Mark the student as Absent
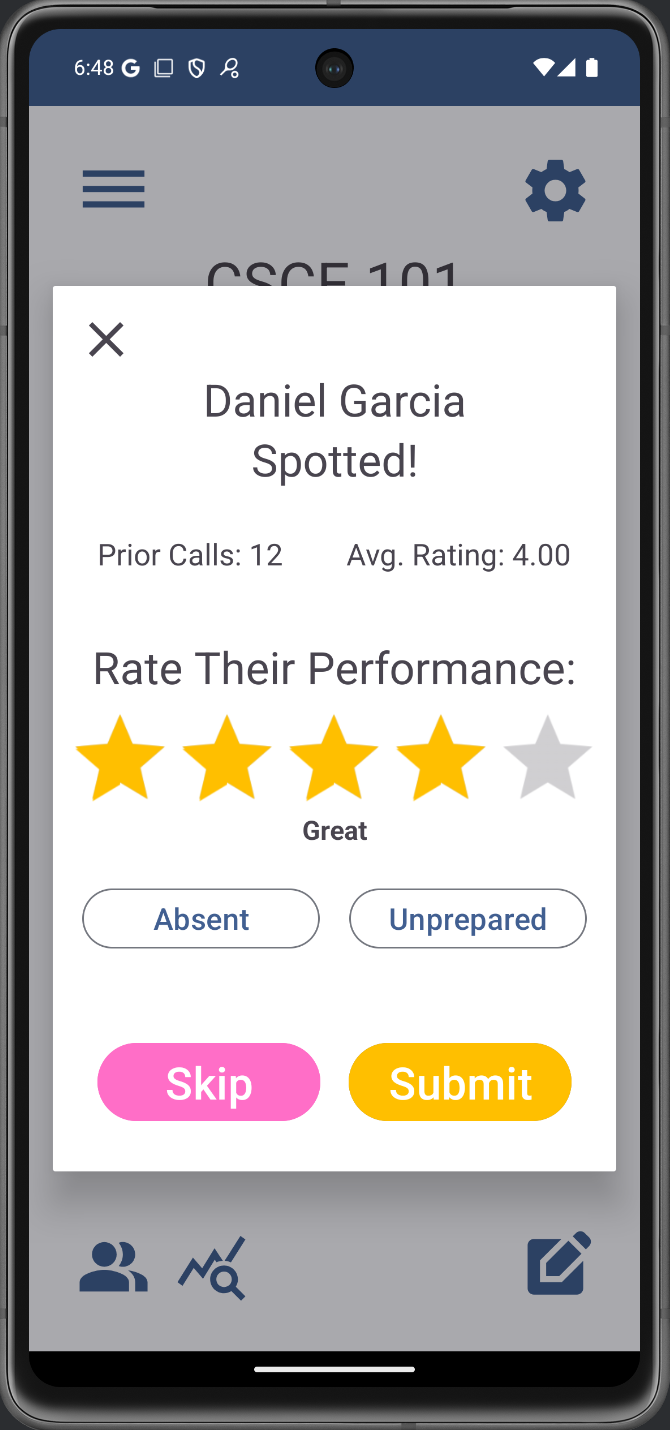 point(201,919)
